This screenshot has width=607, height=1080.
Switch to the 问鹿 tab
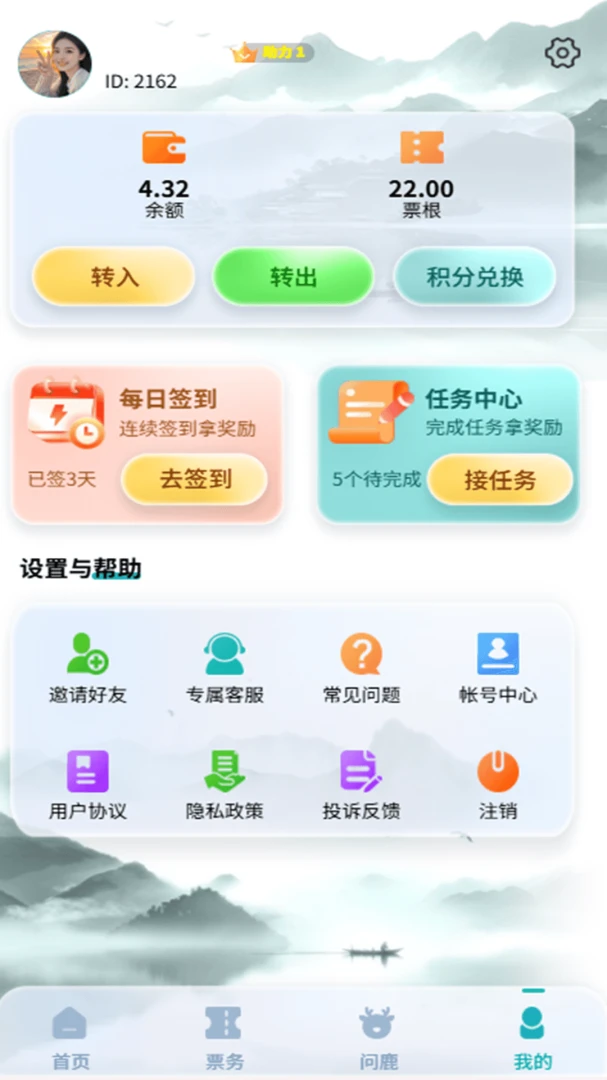(x=378, y=1037)
